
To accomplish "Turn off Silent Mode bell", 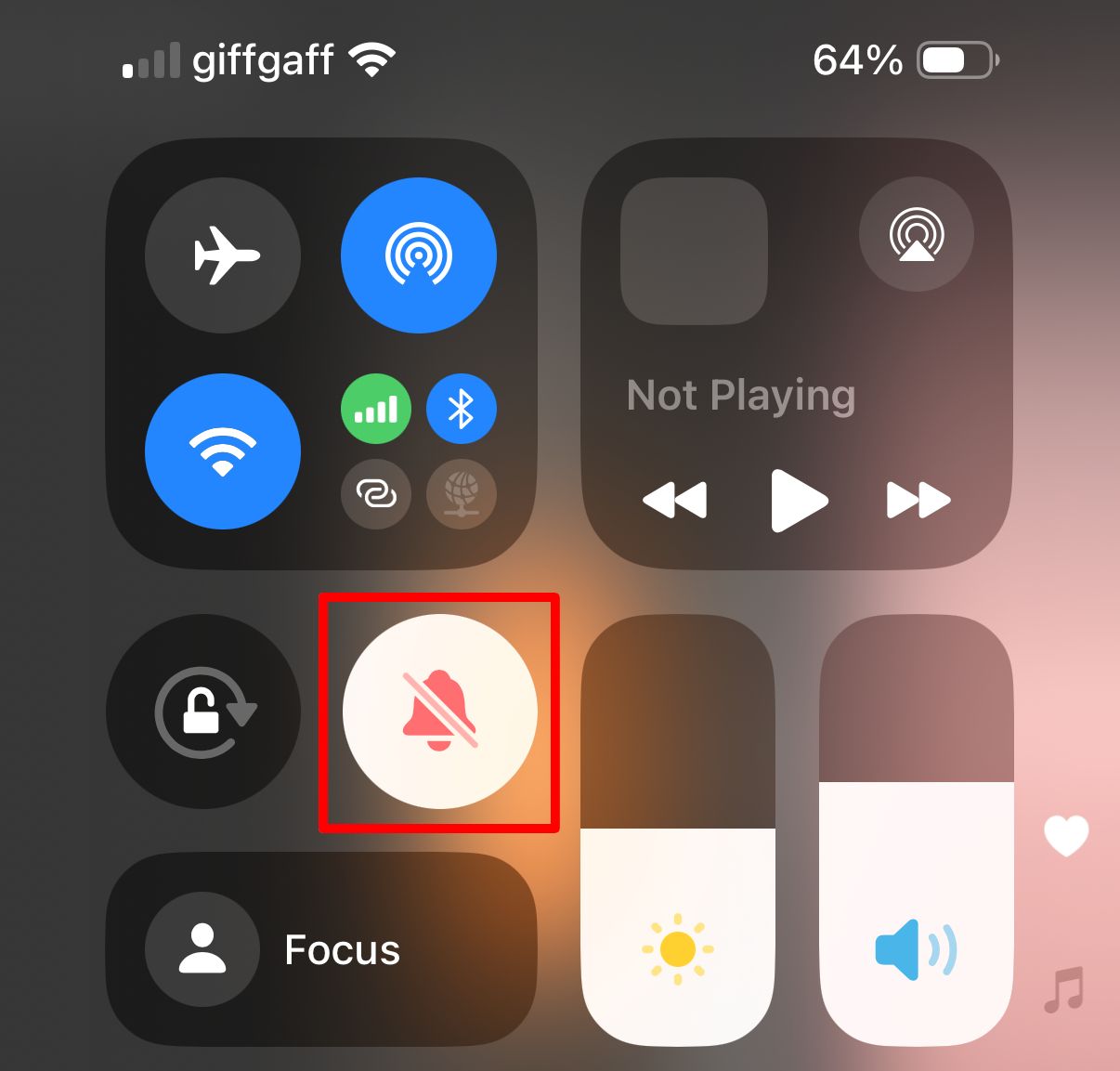I will pos(440,712).
